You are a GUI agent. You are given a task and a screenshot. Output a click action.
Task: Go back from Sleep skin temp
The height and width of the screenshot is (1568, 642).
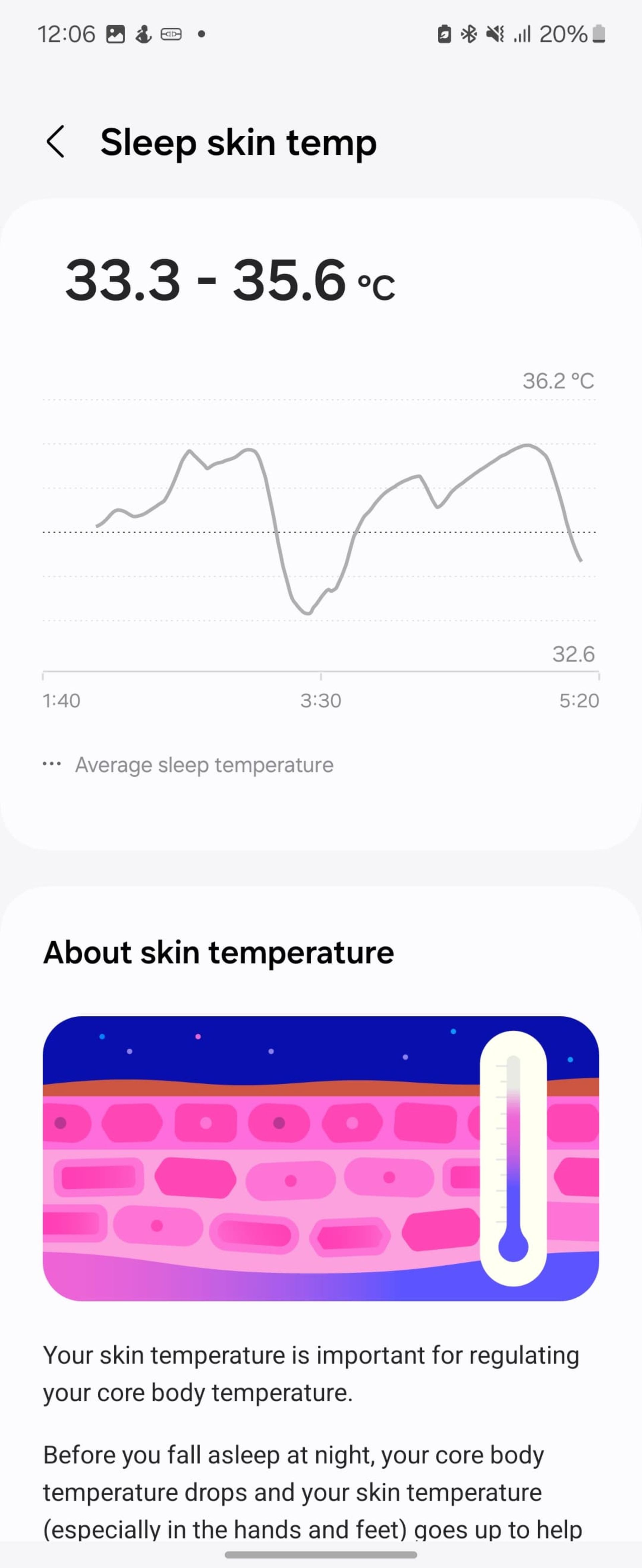coord(56,142)
